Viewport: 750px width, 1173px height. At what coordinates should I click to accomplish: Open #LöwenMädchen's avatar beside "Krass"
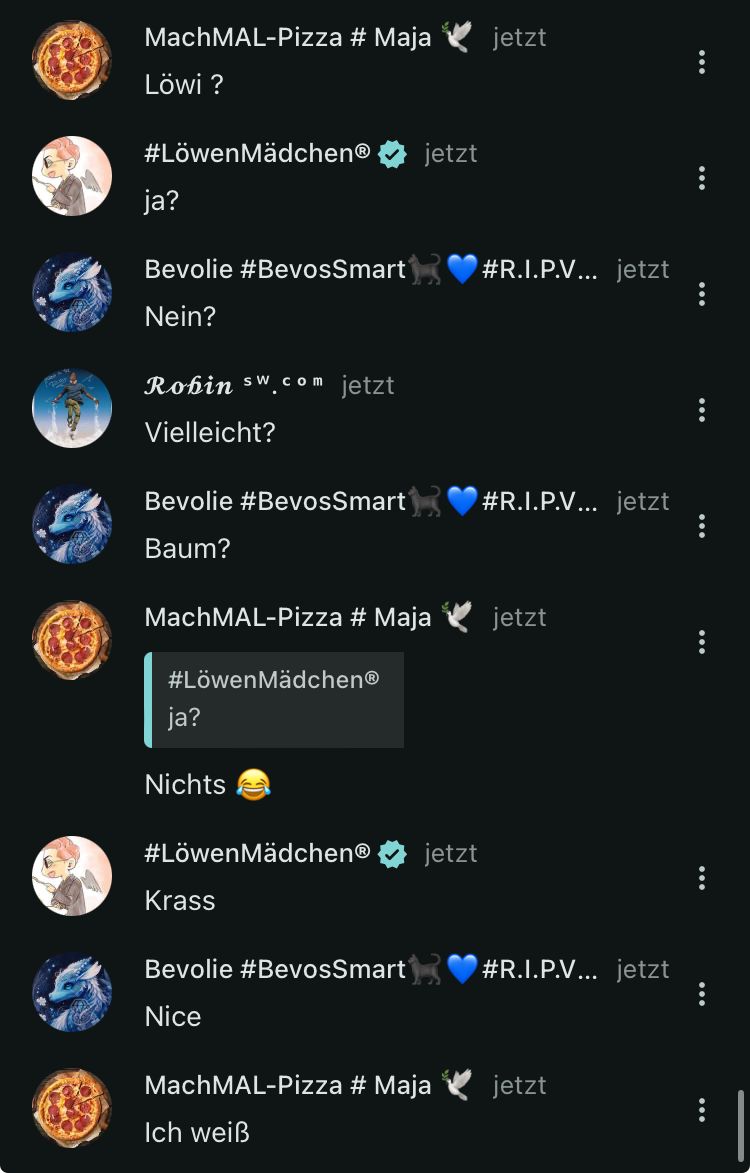click(x=72, y=876)
